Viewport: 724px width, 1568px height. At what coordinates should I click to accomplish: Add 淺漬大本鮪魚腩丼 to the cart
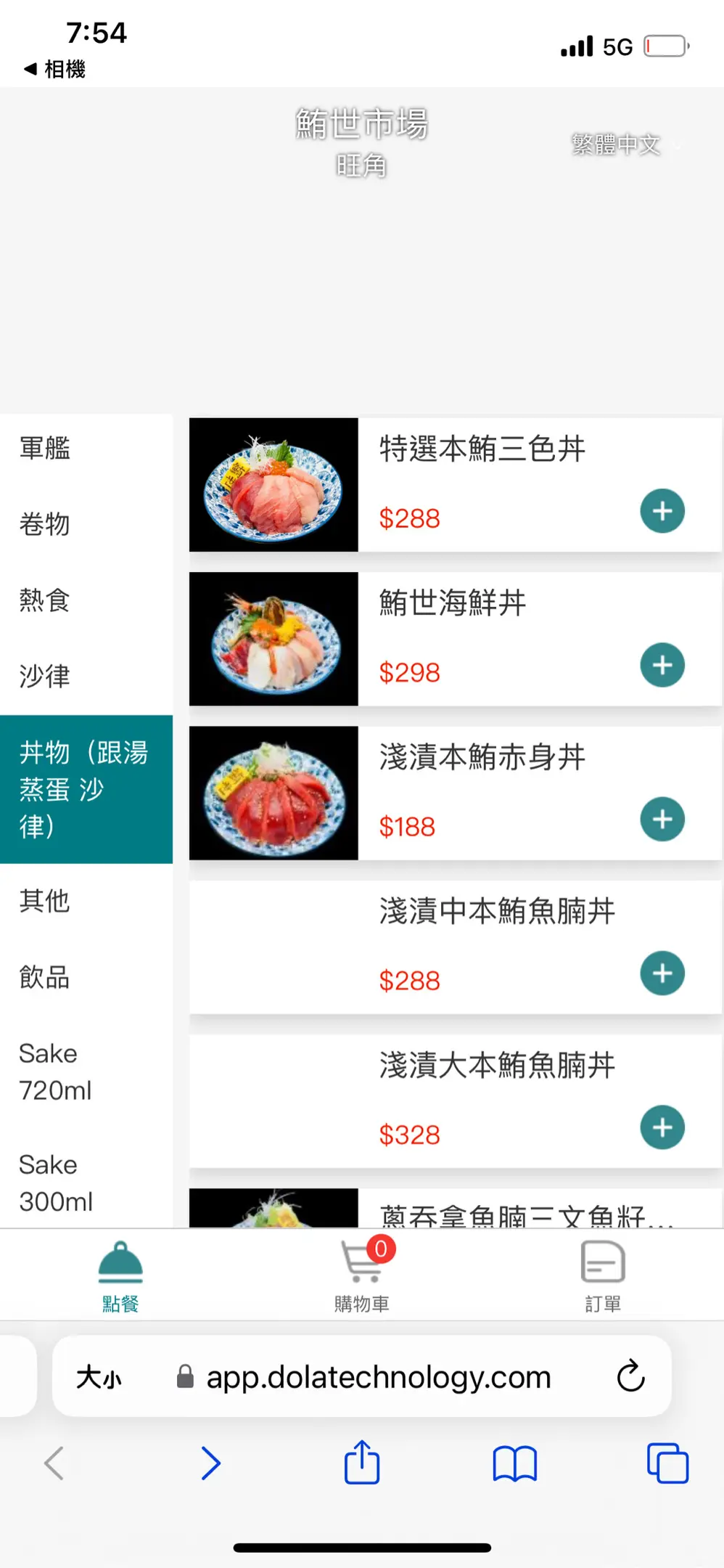[662, 1127]
